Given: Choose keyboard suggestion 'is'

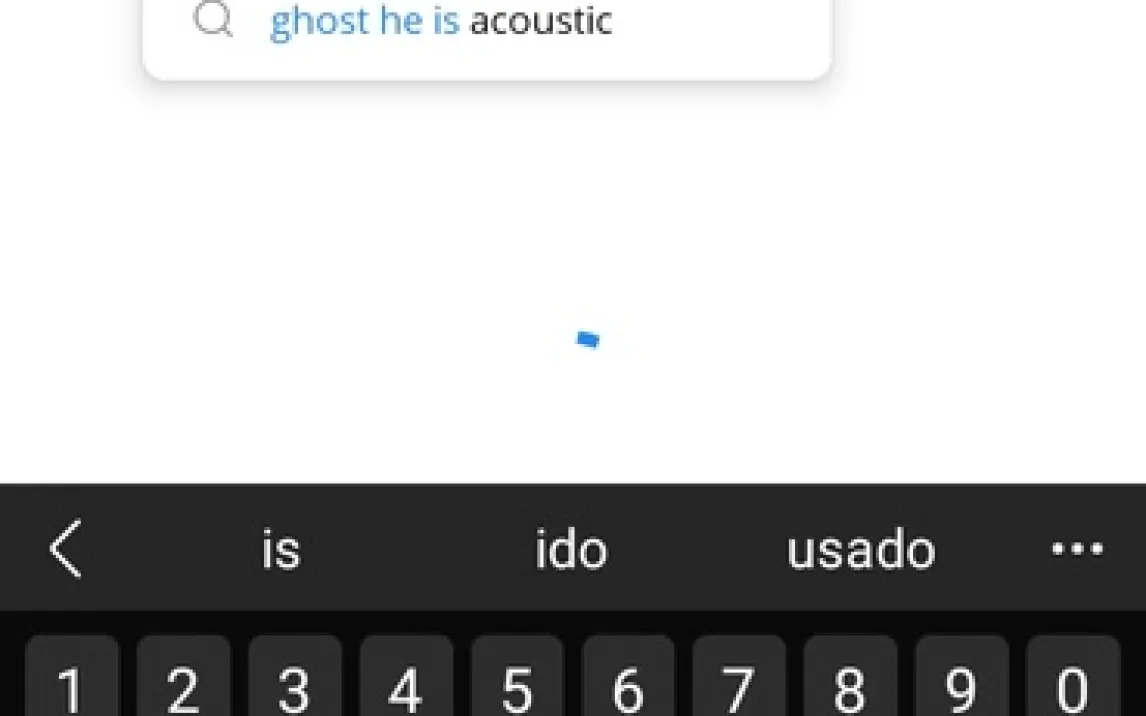Looking at the screenshot, I should (281, 550).
